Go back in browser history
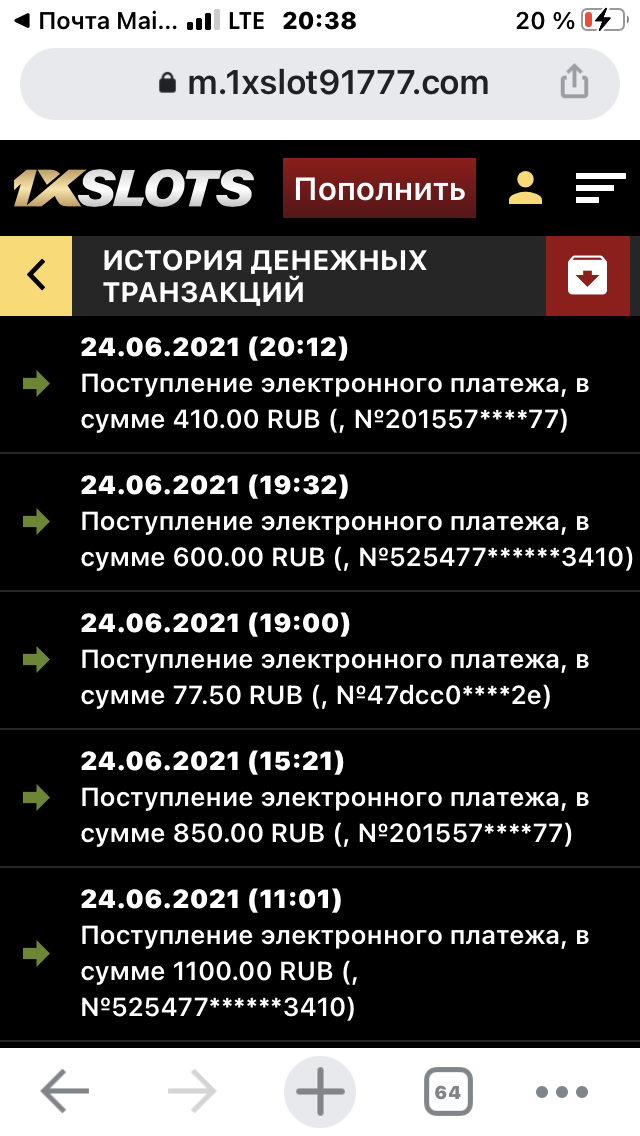 pyautogui.click(x=65, y=1092)
